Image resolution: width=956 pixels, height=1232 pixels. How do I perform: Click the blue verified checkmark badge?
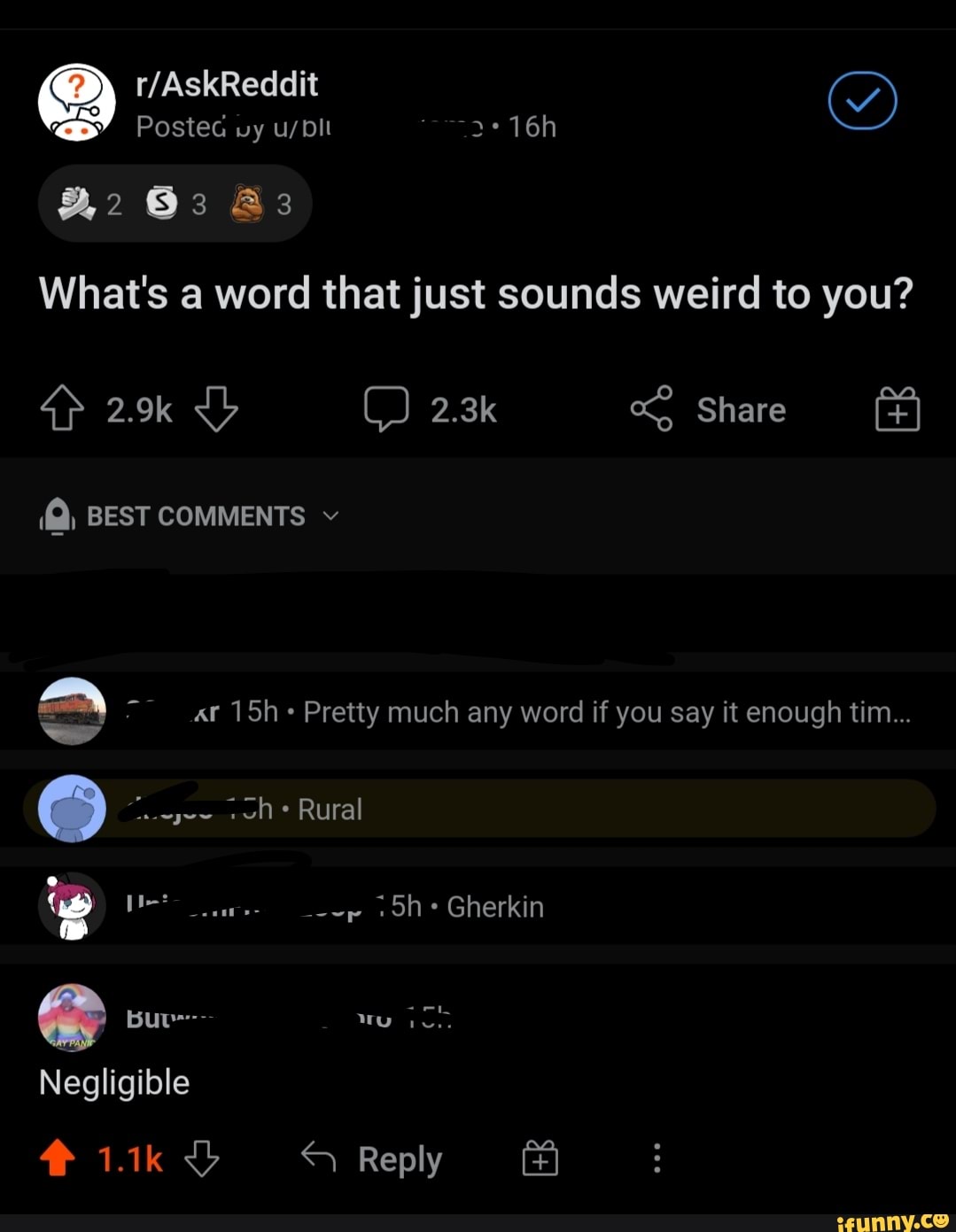coord(862,100)
